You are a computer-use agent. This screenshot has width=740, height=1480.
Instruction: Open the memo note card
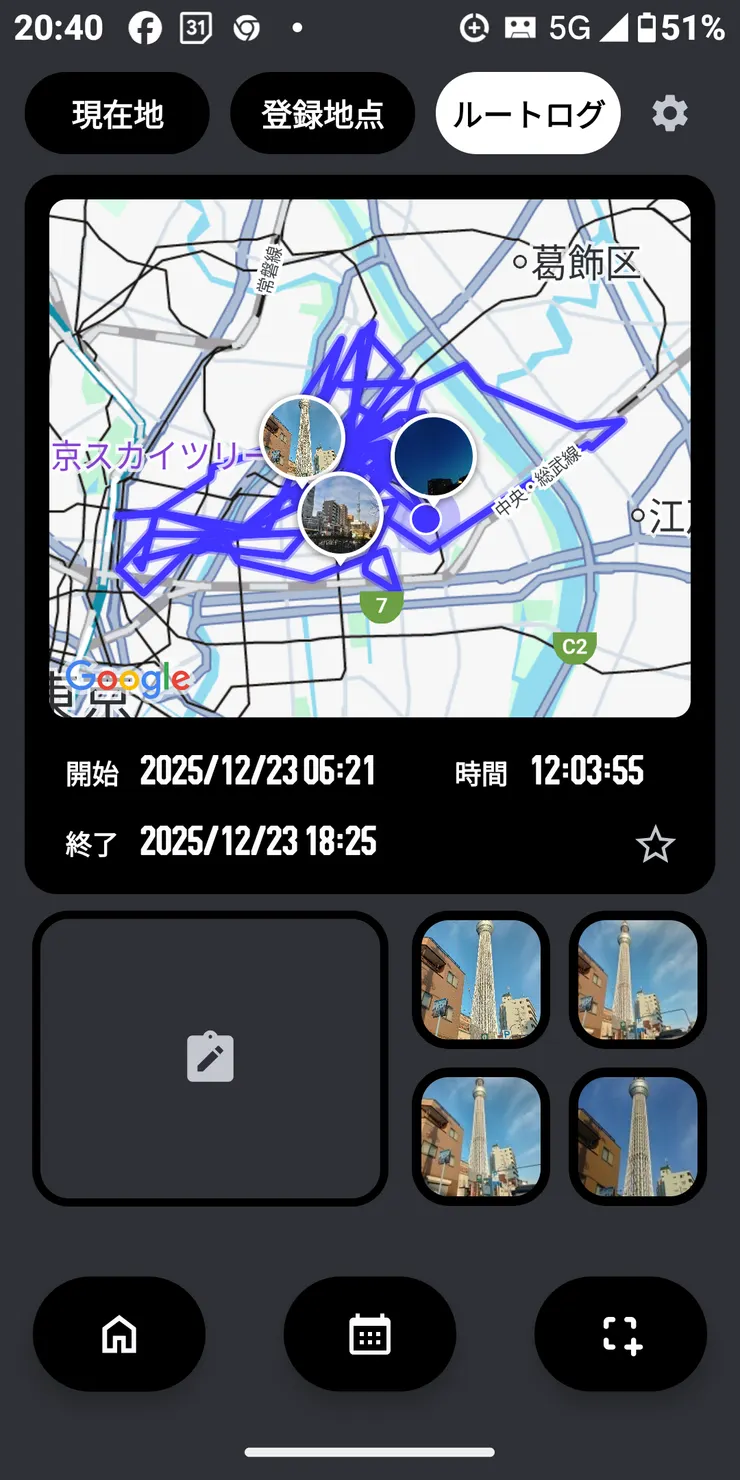tap(210, 1058)
